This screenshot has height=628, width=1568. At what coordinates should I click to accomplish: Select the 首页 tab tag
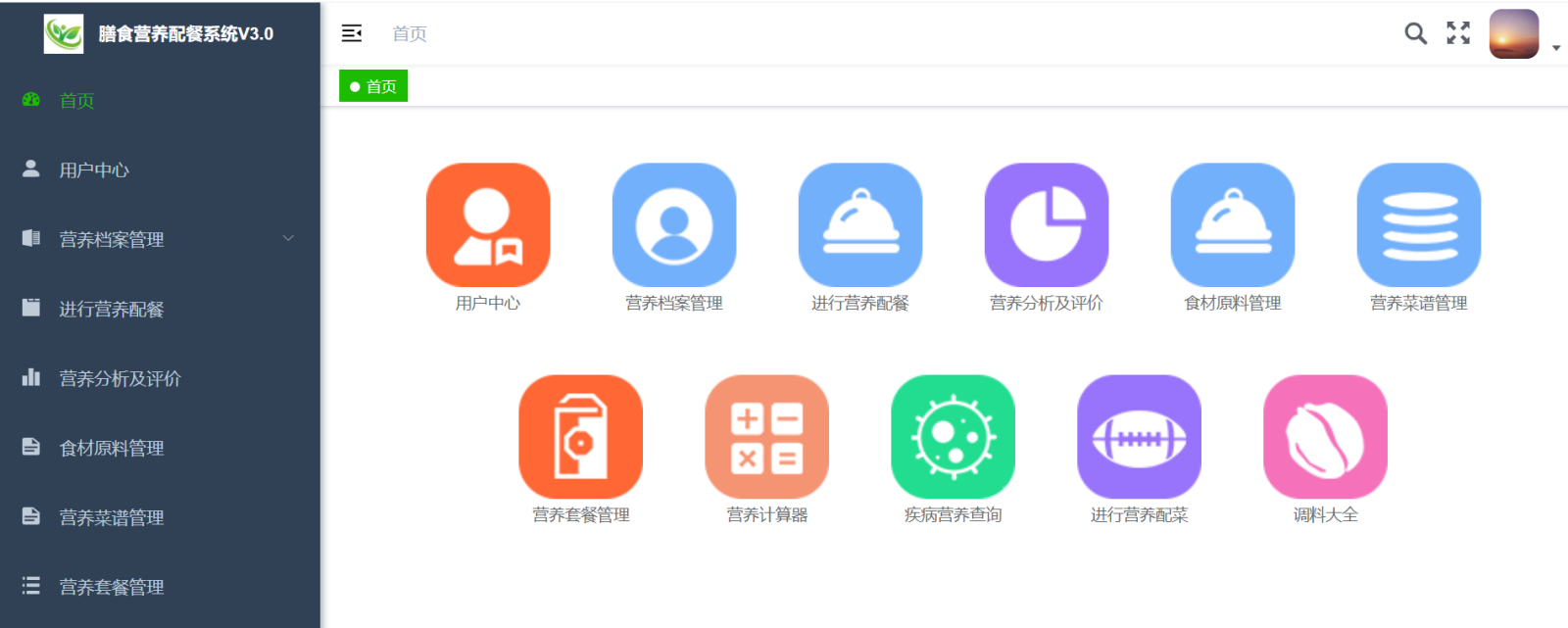tap(373, 86)
